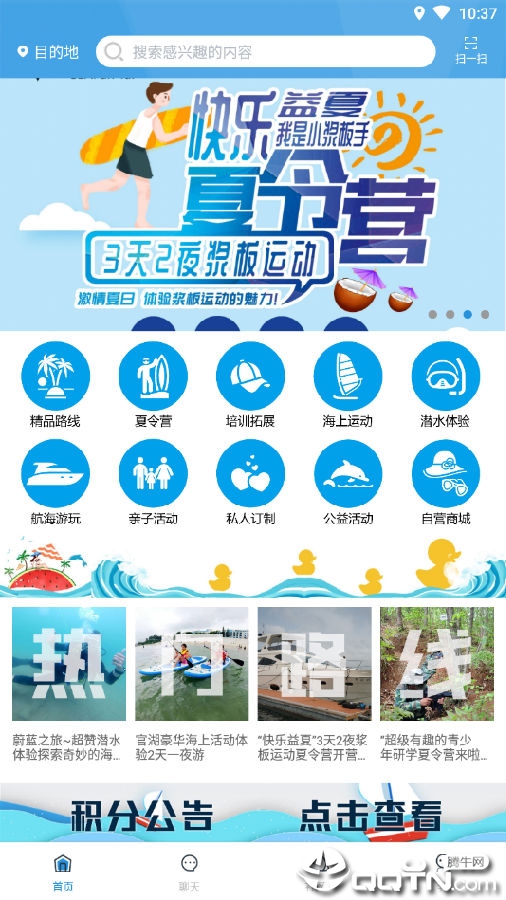This screenshot has height=900, width=506.
Task: Select 航海游玩 category
Action: pos(55,483)
